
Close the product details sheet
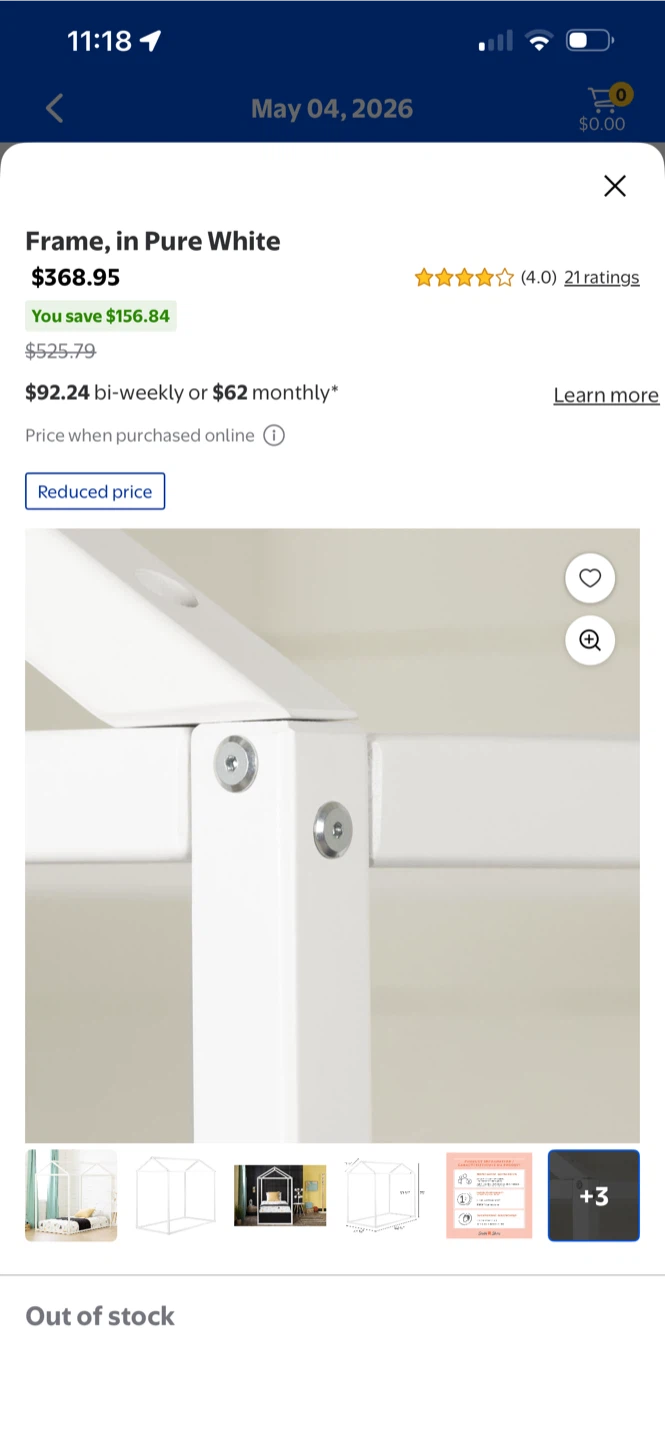pyautogui.click(x=615, y=186)
